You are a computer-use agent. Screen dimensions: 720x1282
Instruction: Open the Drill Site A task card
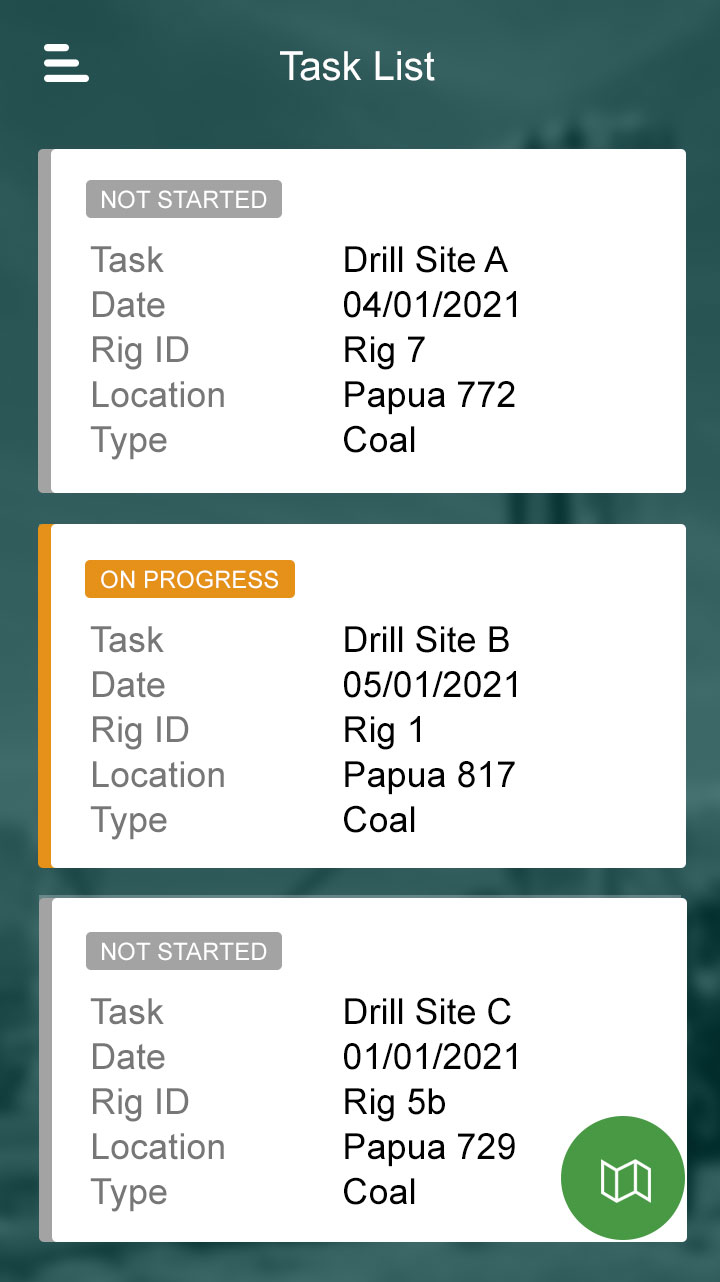pyautogui.click(x=362, y=321)
